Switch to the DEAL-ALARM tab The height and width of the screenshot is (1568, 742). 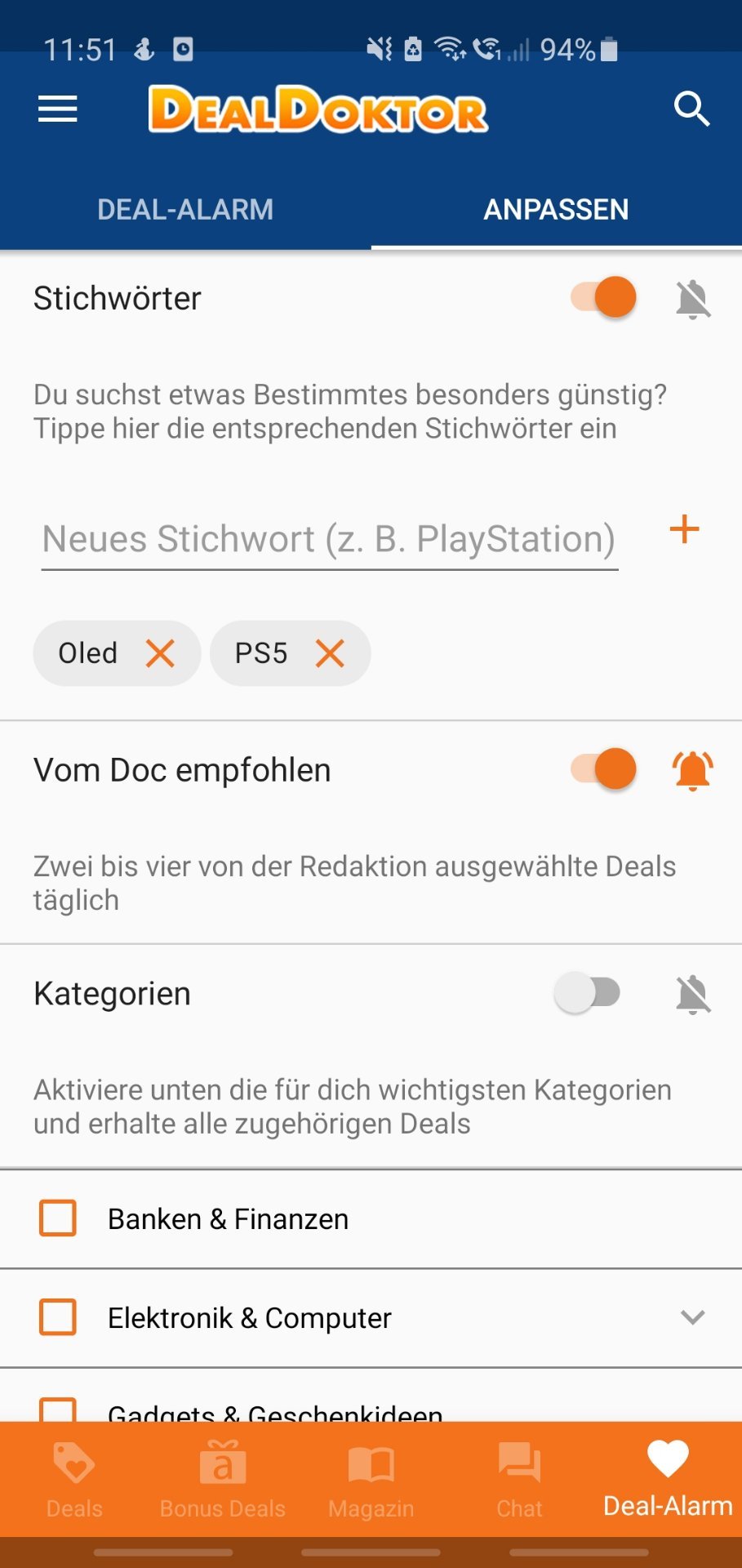click(x=185, y=209)
